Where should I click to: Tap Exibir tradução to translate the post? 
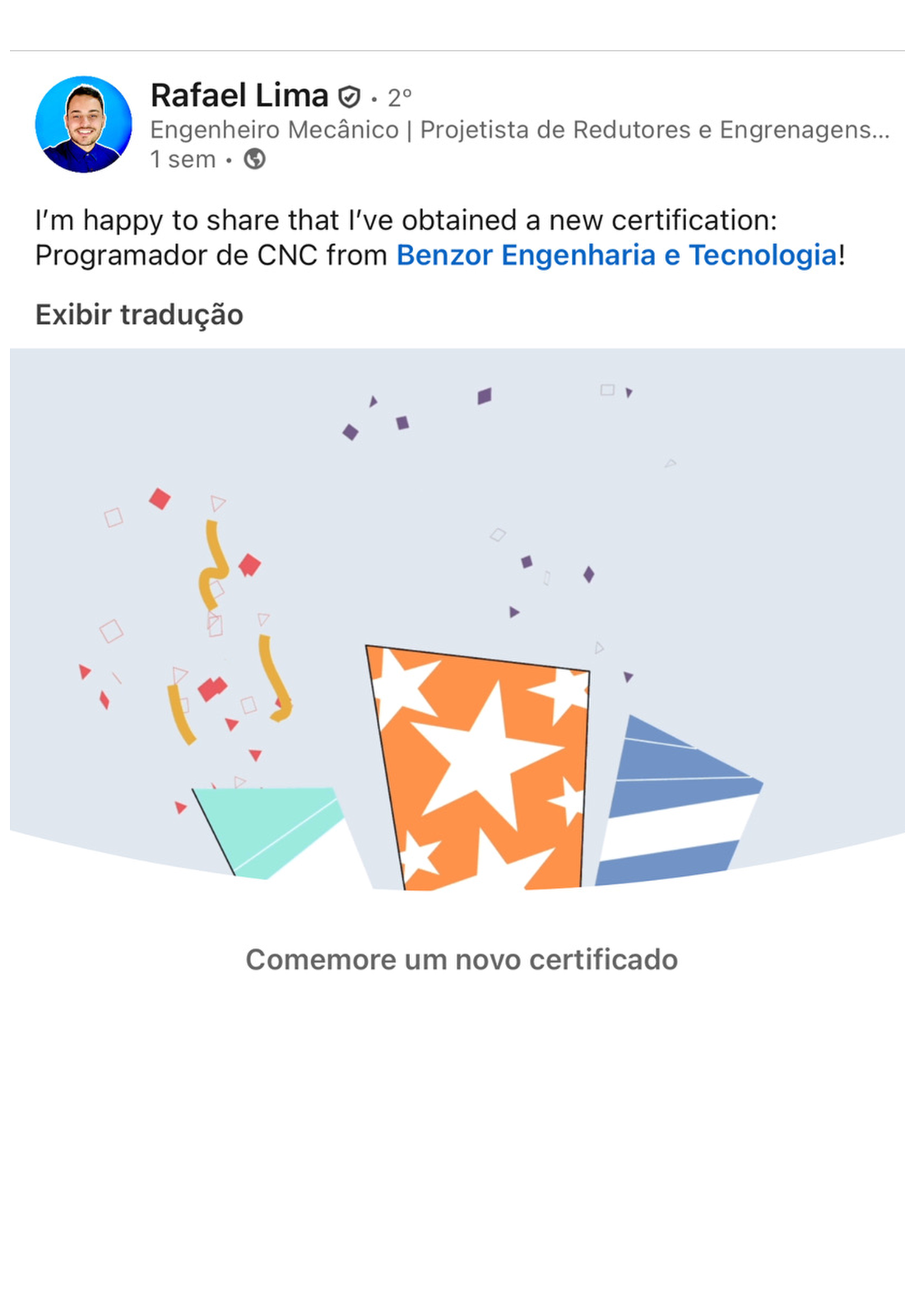139,314
